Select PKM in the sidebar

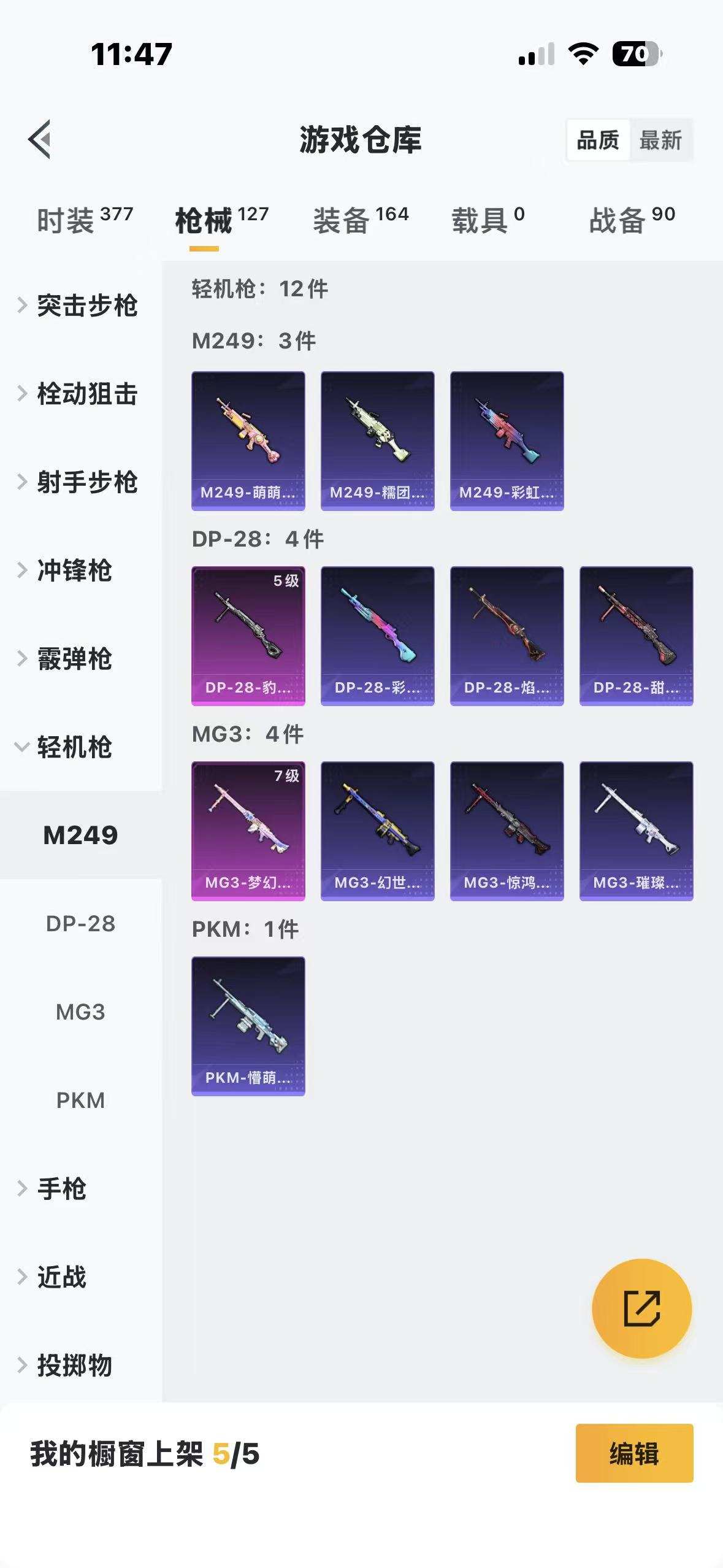click(80, 1101)
